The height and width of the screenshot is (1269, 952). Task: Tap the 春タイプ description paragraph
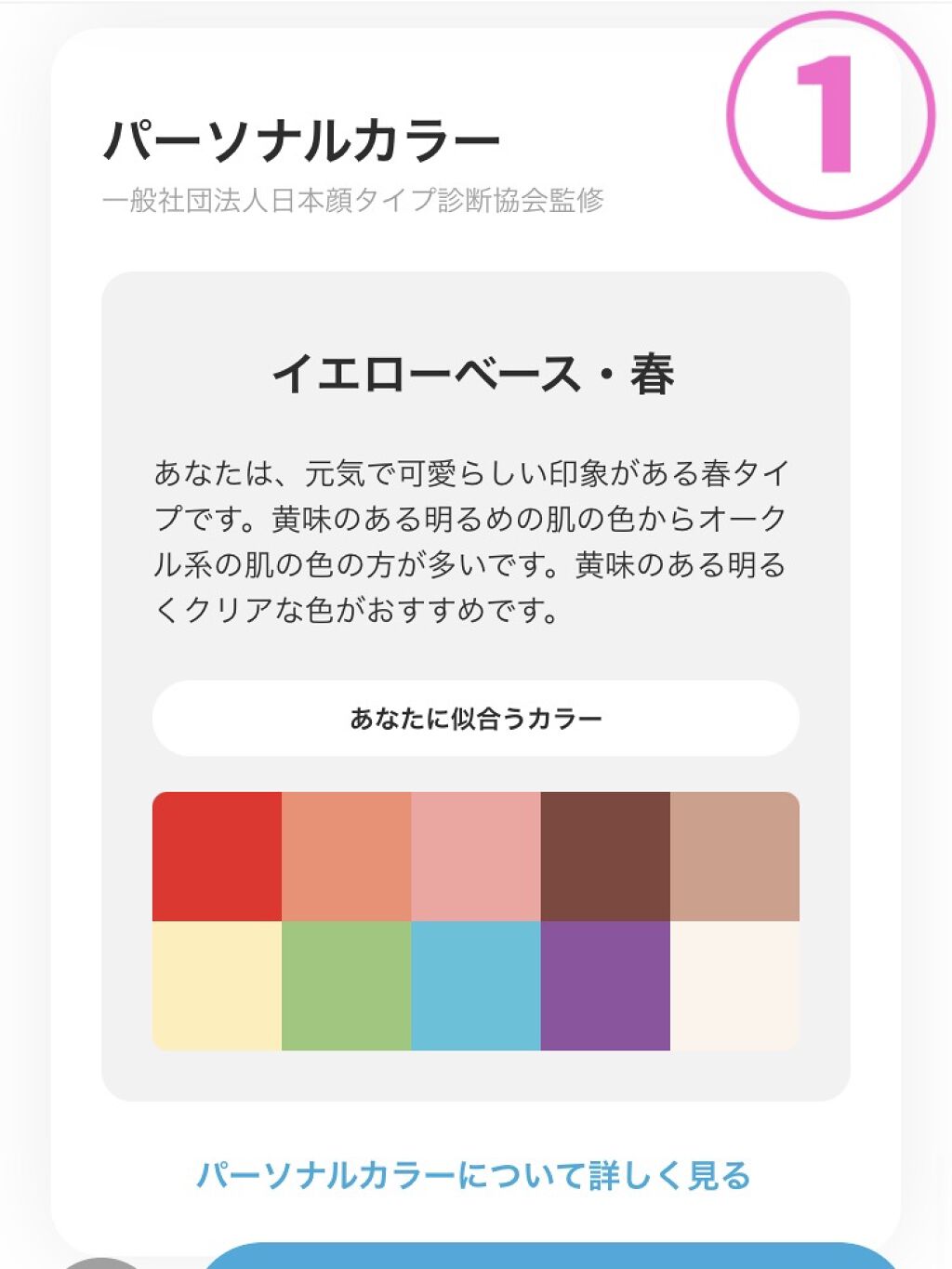click(x=476, y=539)
